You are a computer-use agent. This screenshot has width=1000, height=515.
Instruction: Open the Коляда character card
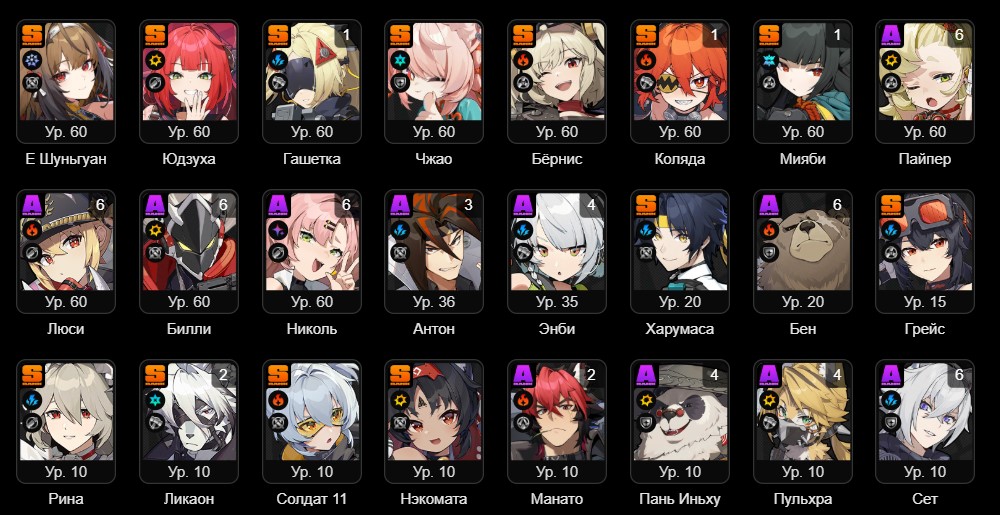tap(680, 82)
